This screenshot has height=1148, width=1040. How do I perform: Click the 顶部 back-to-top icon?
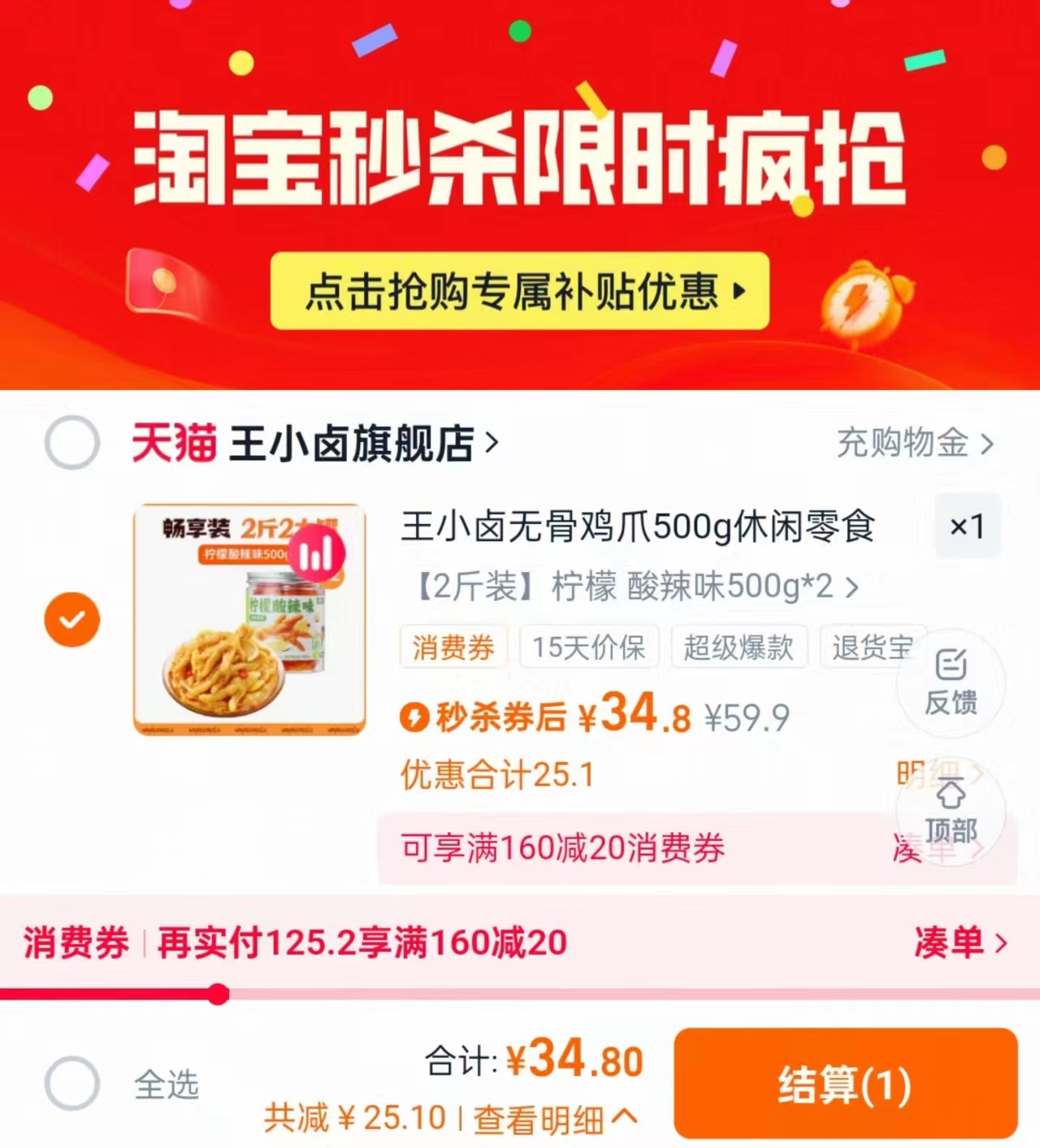coord(951,812)
